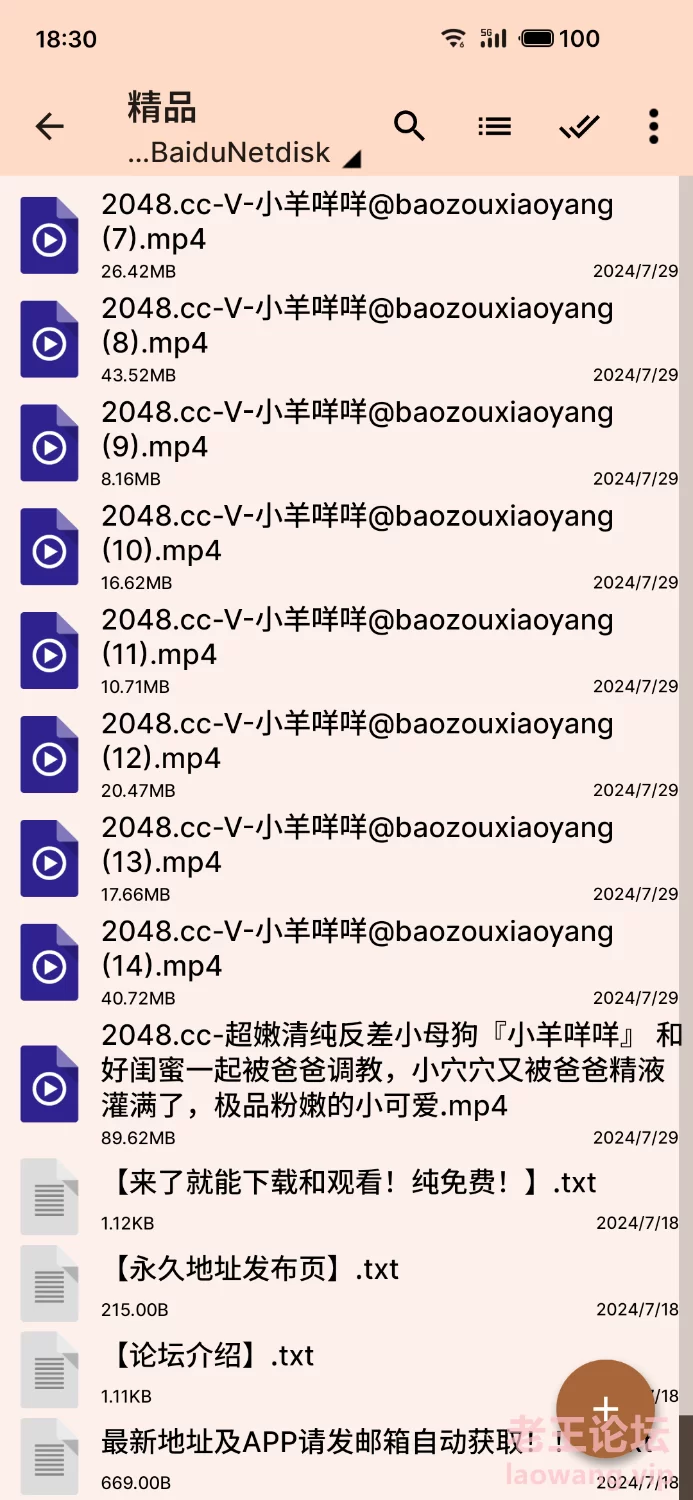Open the video file ending in (10).mp4
Screen dimensions: 693x1500
coord(346,547)
